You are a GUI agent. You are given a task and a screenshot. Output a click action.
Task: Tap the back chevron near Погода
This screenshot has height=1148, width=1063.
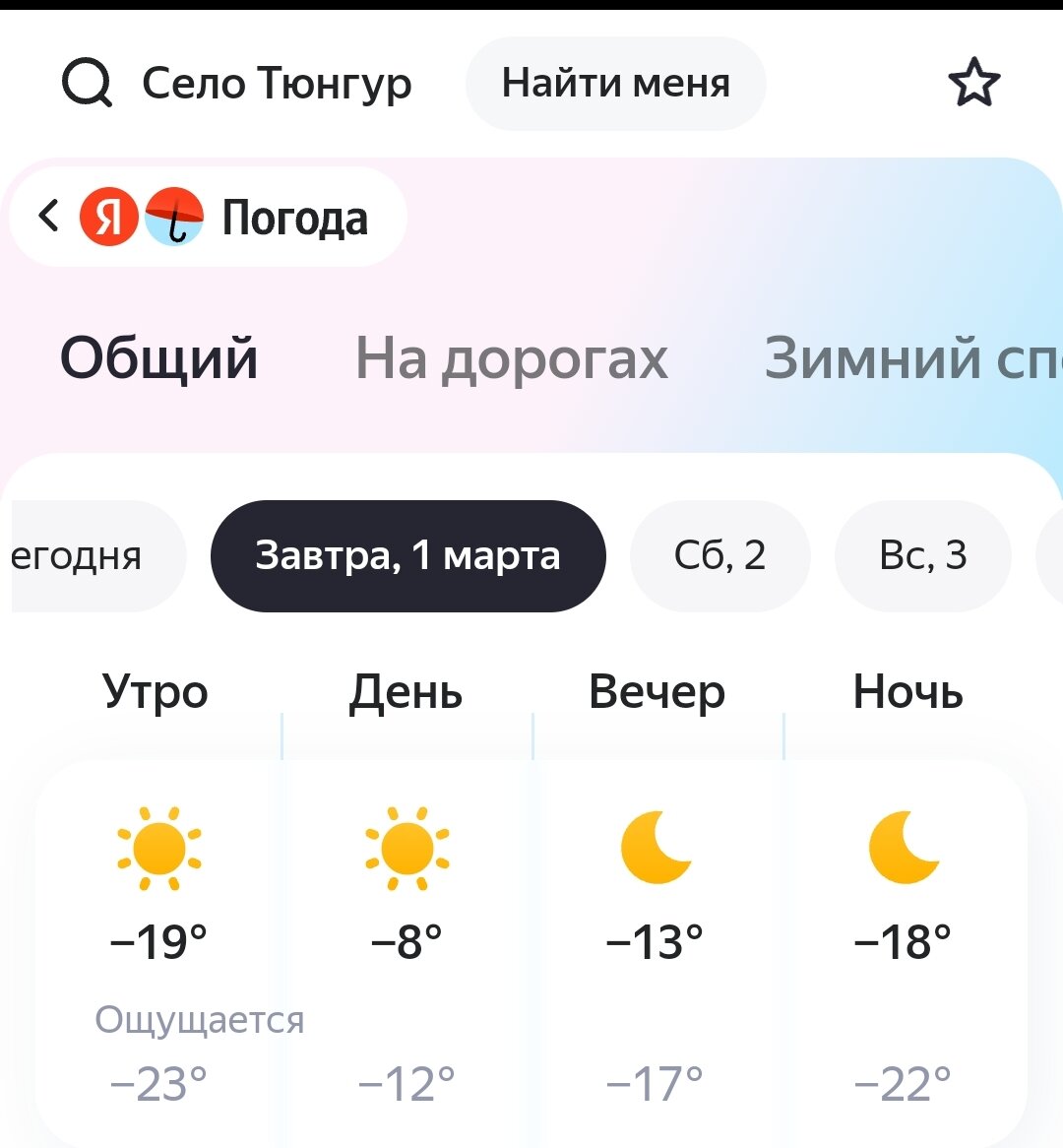(48, 218)
